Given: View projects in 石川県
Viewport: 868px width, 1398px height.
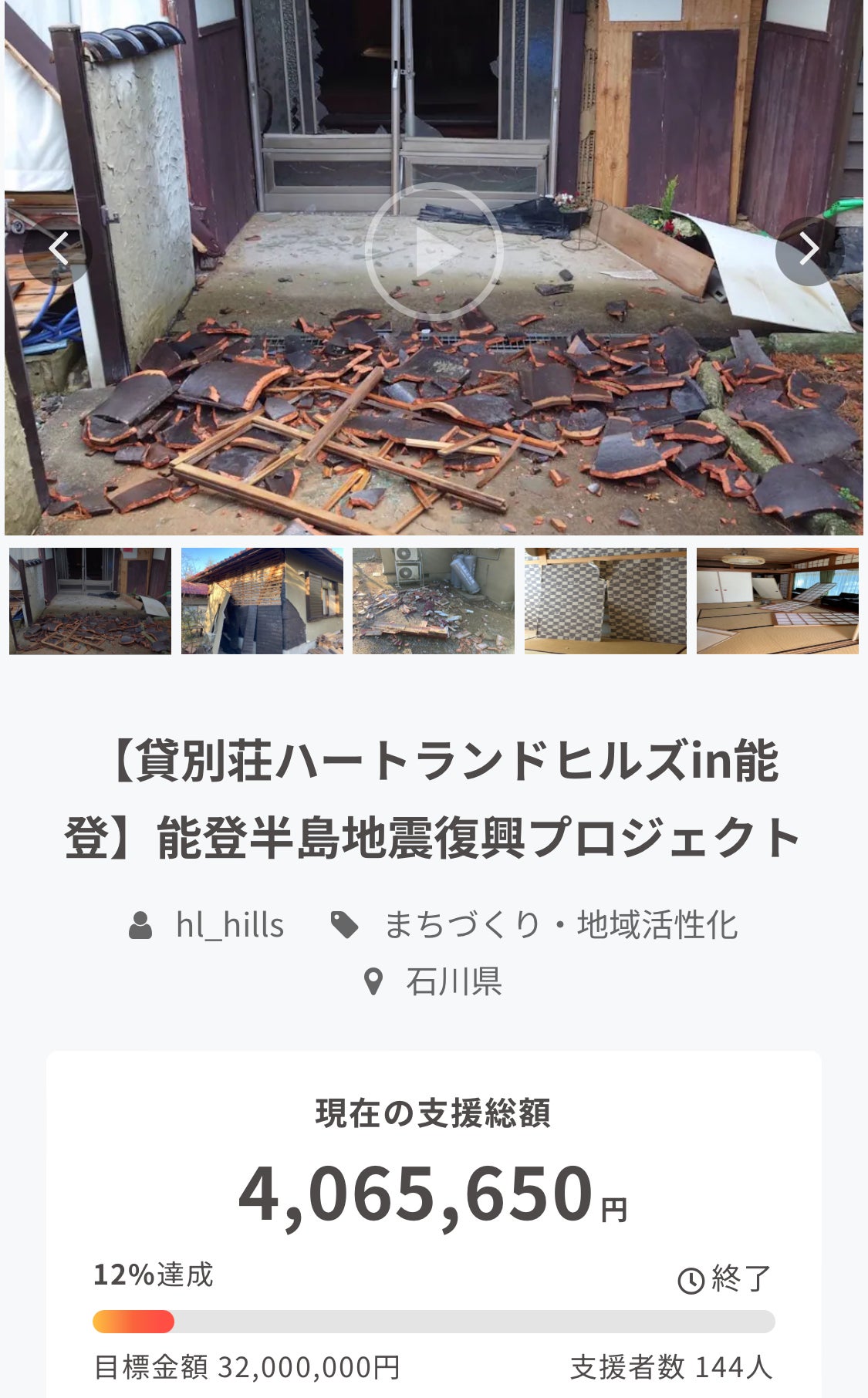Looking at the screenshot, I should click(x=453, y=982).
